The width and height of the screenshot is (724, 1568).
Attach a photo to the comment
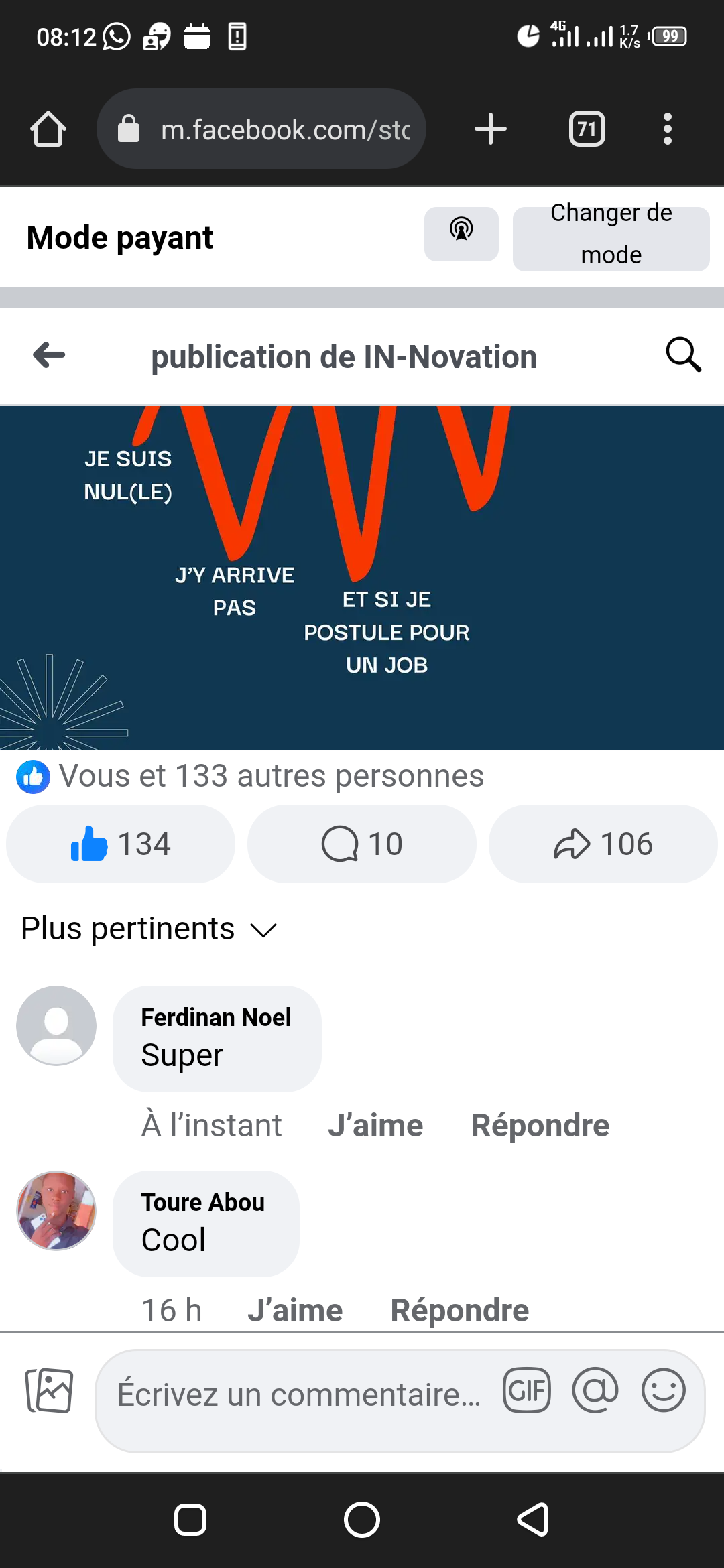tap(49, 1390)
